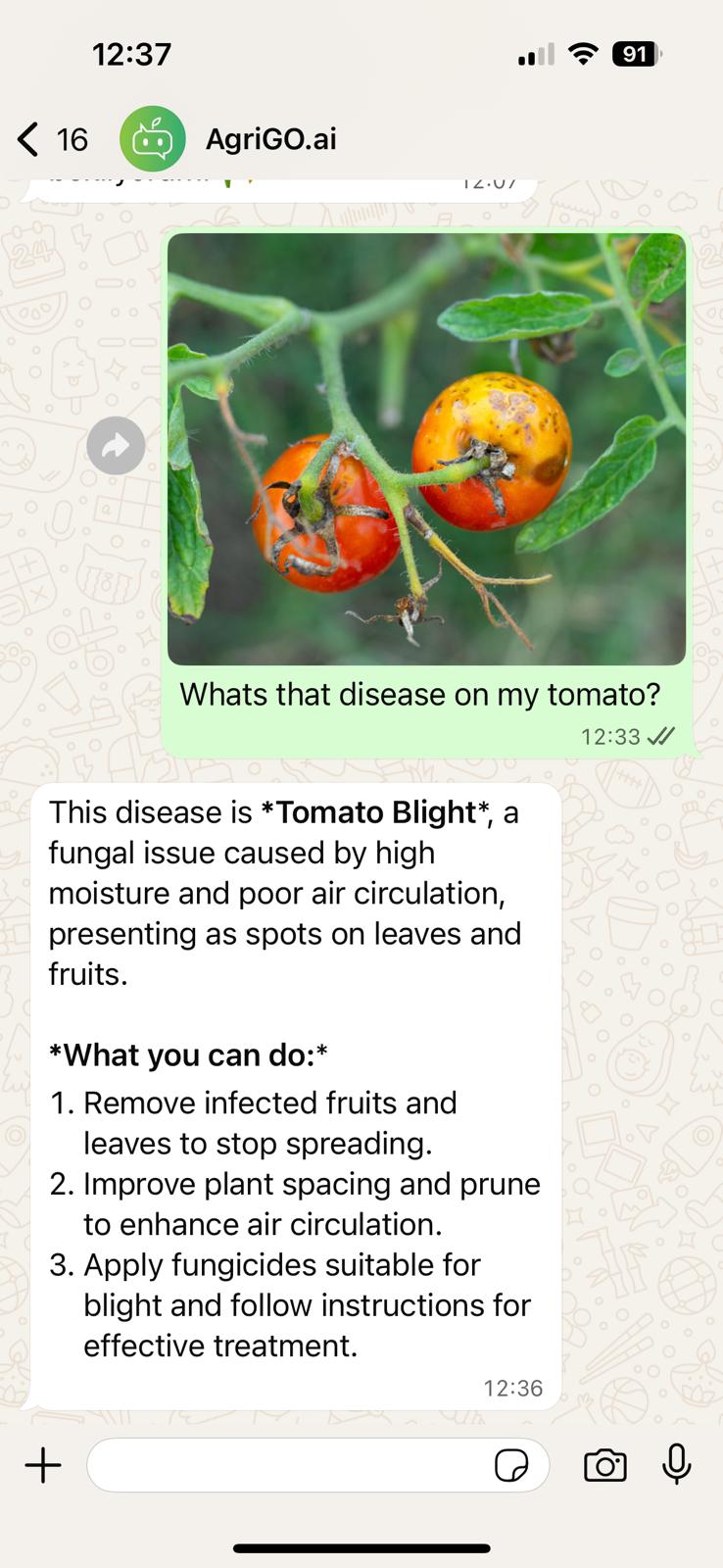Tap the microphone voice message icon
This screenshot has width=723, height=1568.
676,1466
